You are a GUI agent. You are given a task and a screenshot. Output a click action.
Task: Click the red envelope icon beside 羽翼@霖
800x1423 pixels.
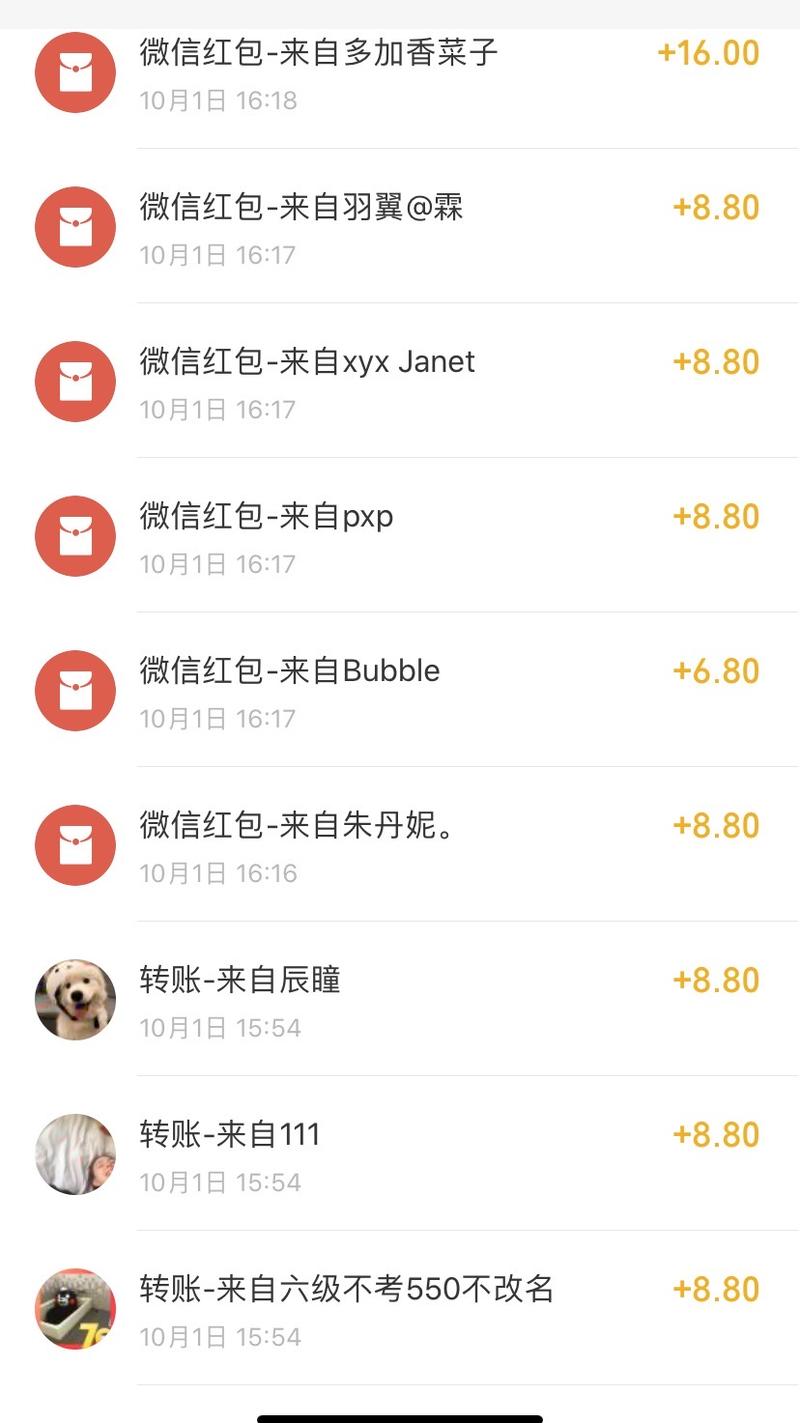pyautogui.click(x=74, y=226)
